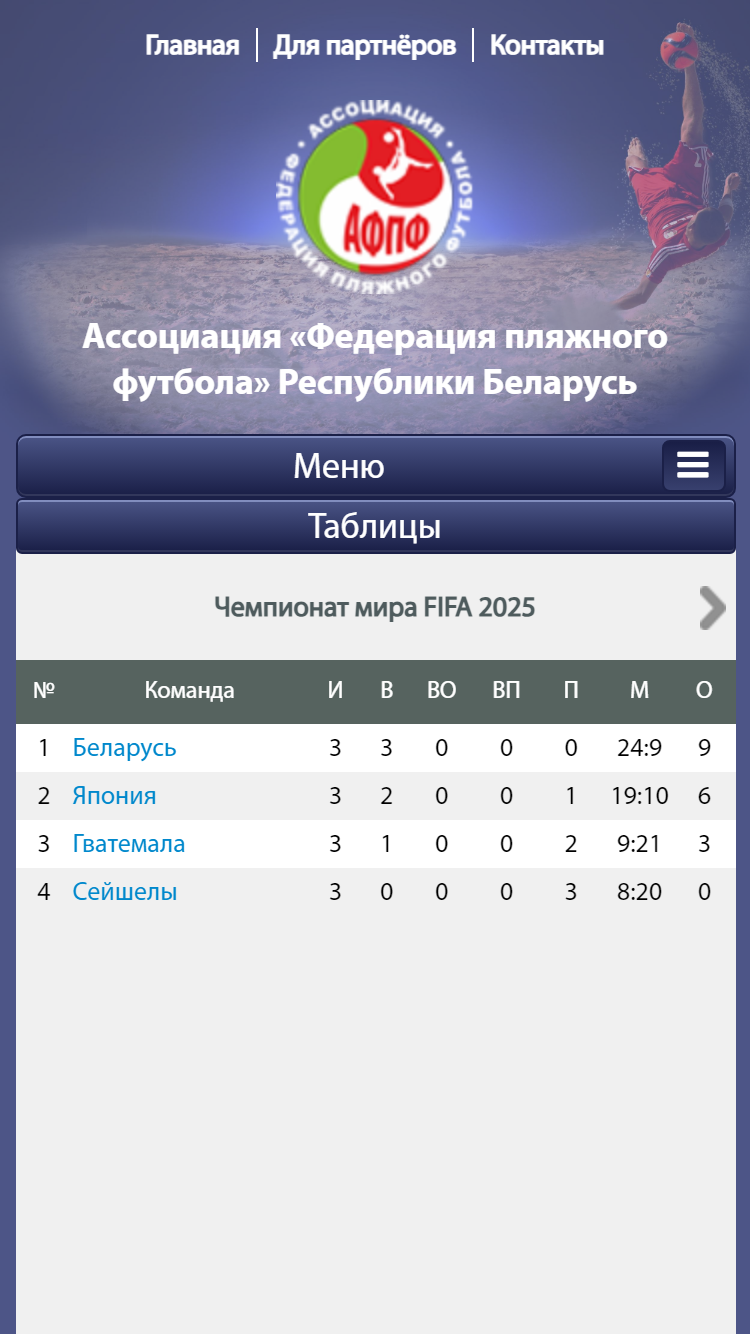Open the Контакты link
The width and height of the screenshot is (750, 1334).
pos(547,46)
